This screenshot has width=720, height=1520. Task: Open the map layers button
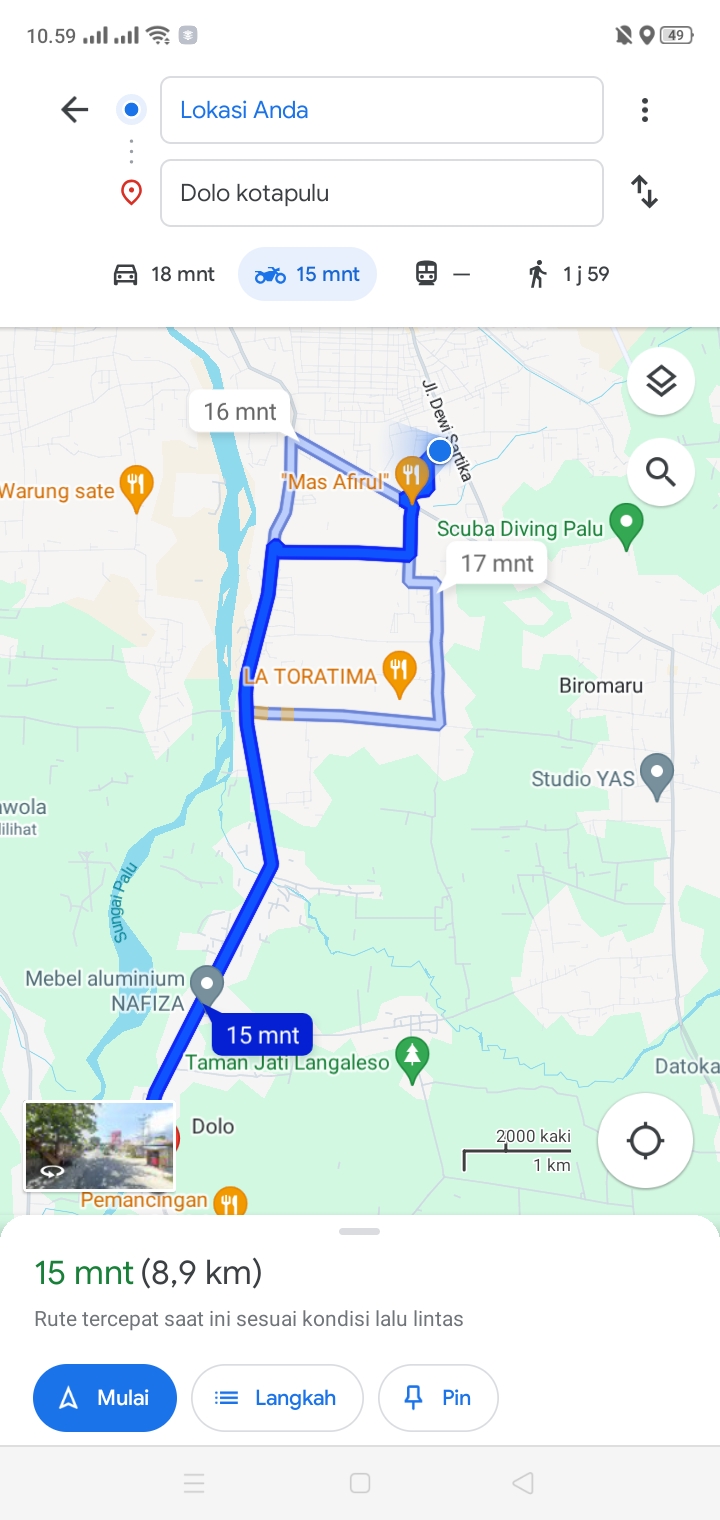click(661, 381)
